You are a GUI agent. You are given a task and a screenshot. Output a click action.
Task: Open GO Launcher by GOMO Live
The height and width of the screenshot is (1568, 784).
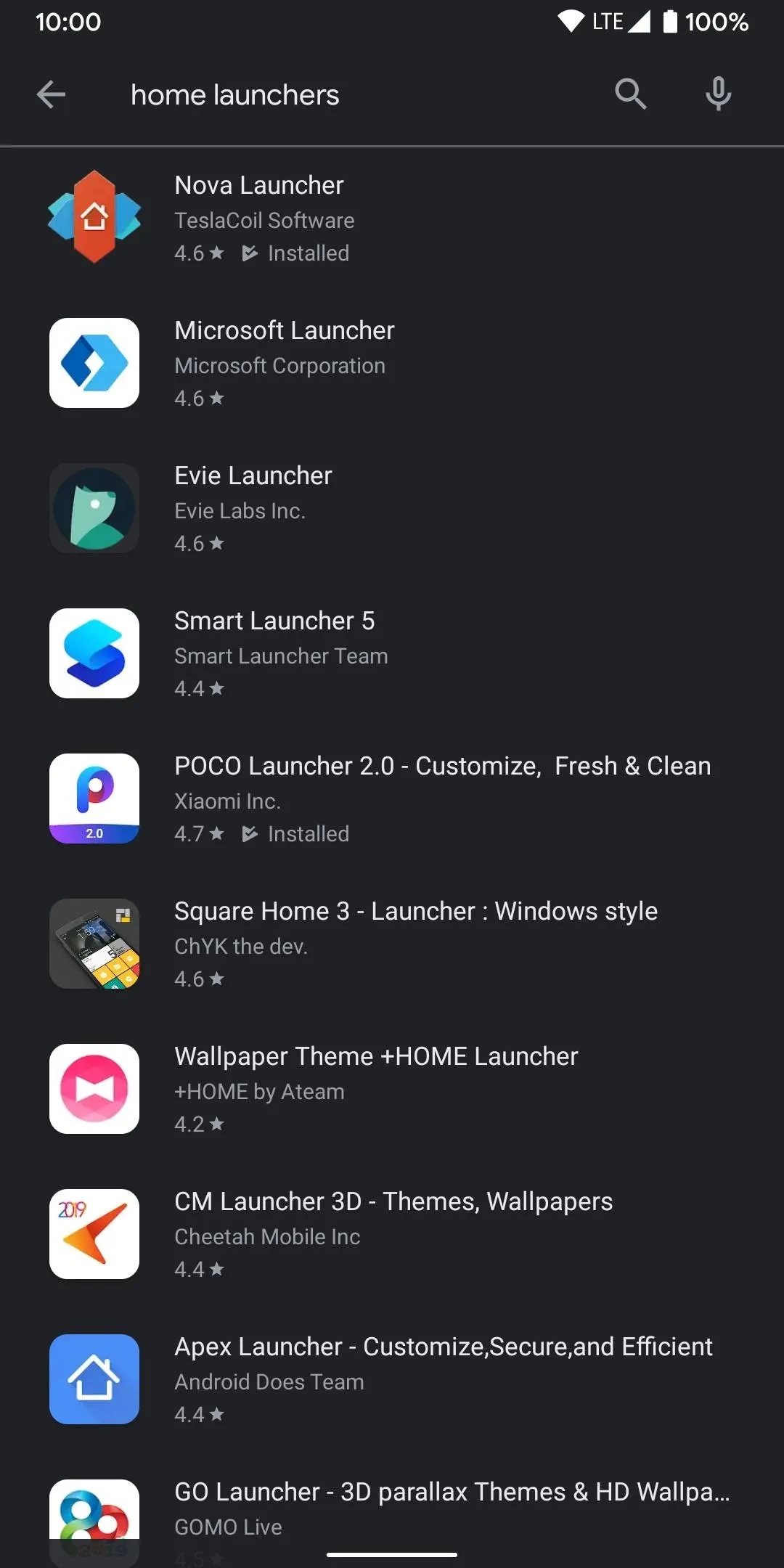pos(392,1510)
